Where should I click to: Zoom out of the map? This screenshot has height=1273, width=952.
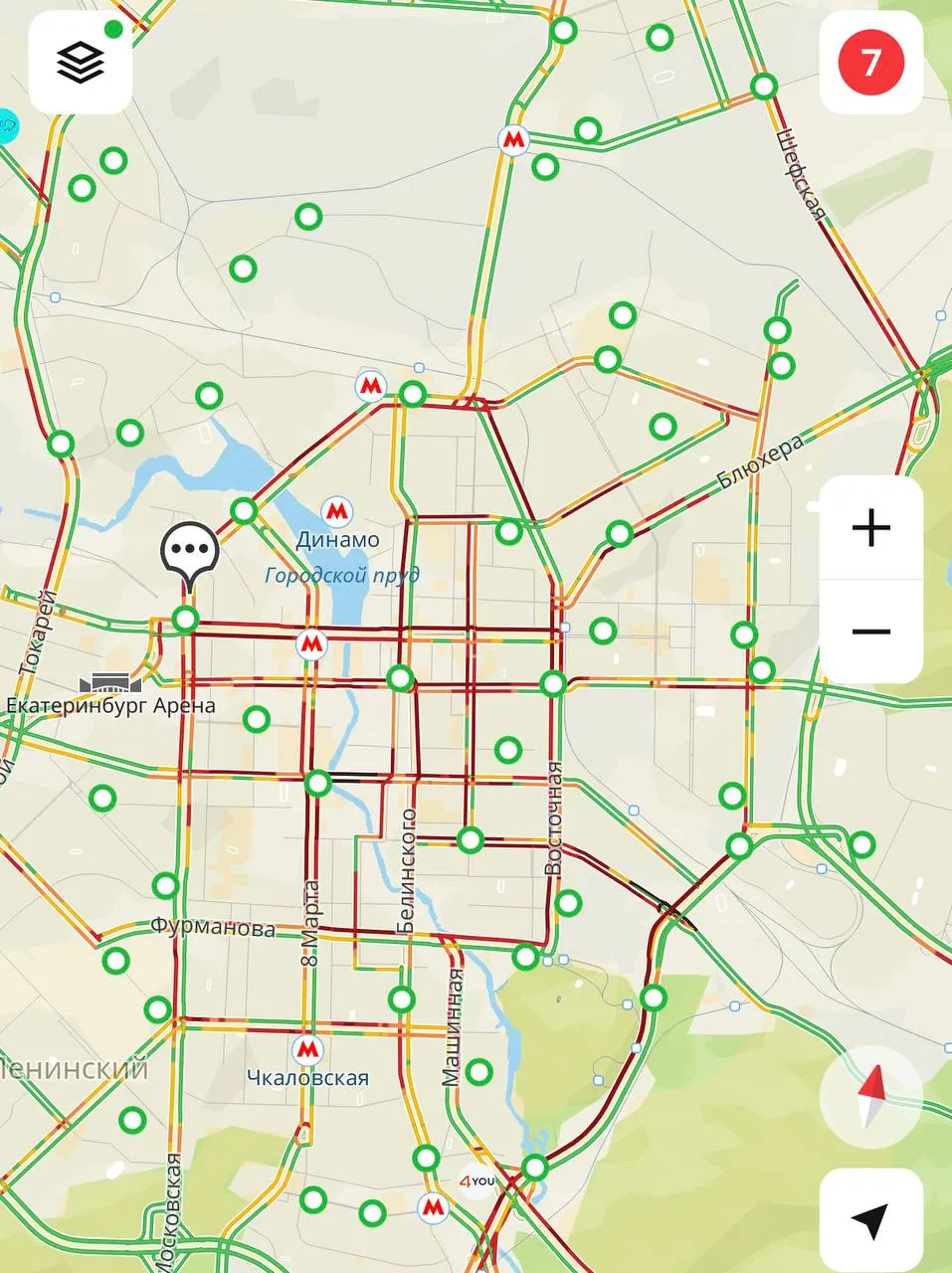tap(870, 632)
